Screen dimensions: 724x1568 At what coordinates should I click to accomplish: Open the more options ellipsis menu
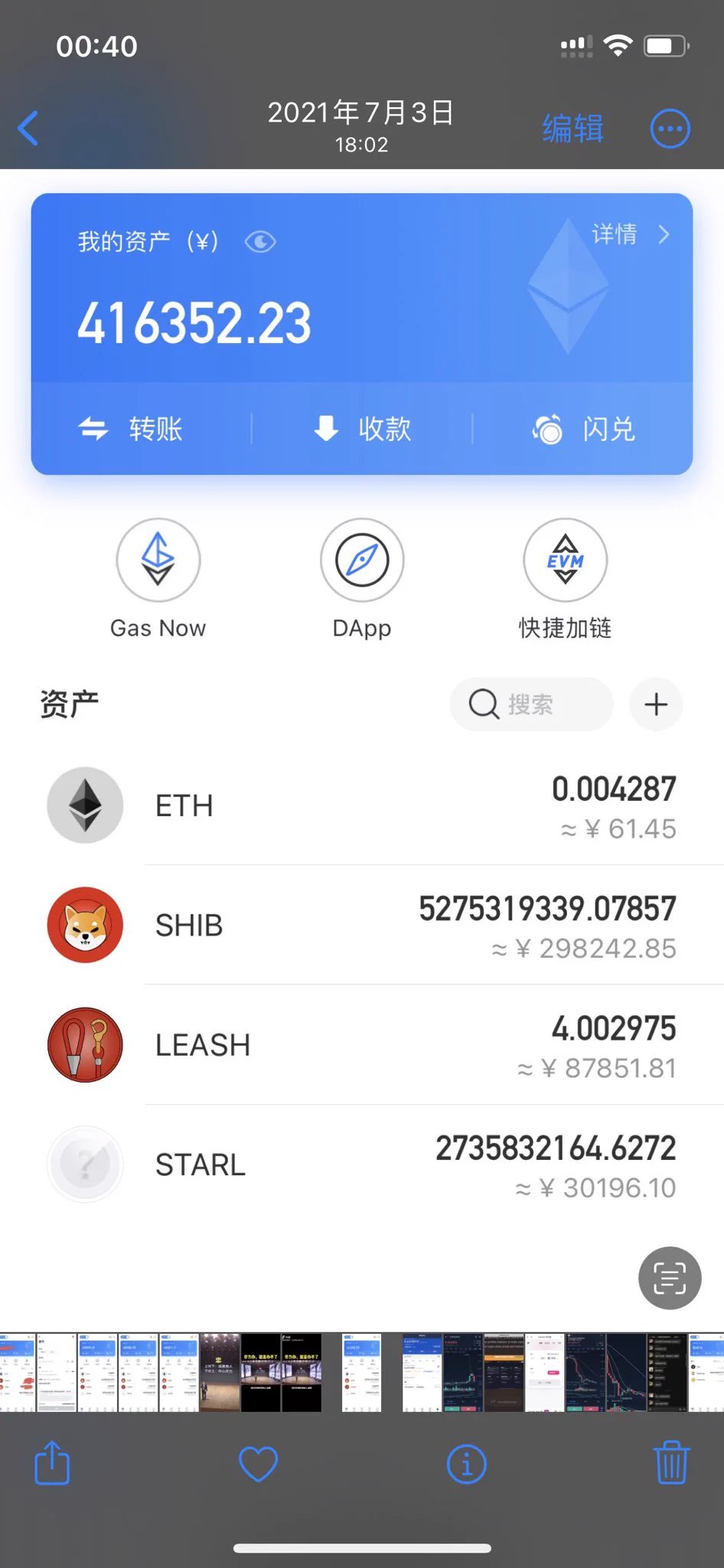tap(670, 129)
